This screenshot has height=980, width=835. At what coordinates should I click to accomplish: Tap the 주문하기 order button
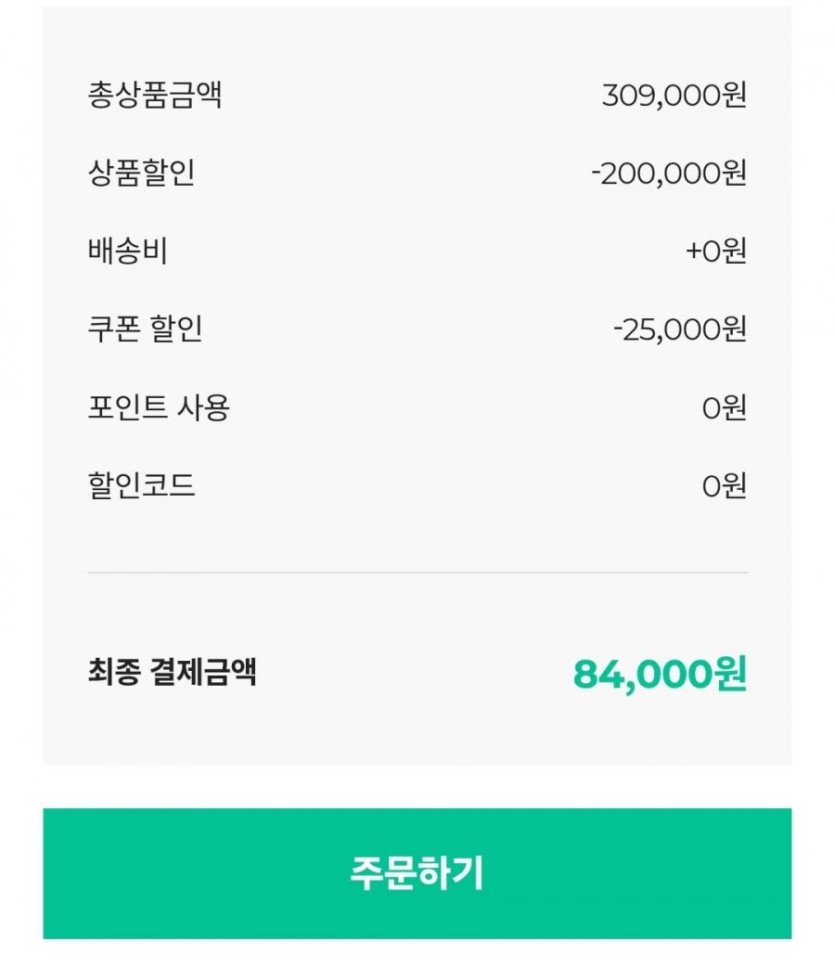(417, 873)
